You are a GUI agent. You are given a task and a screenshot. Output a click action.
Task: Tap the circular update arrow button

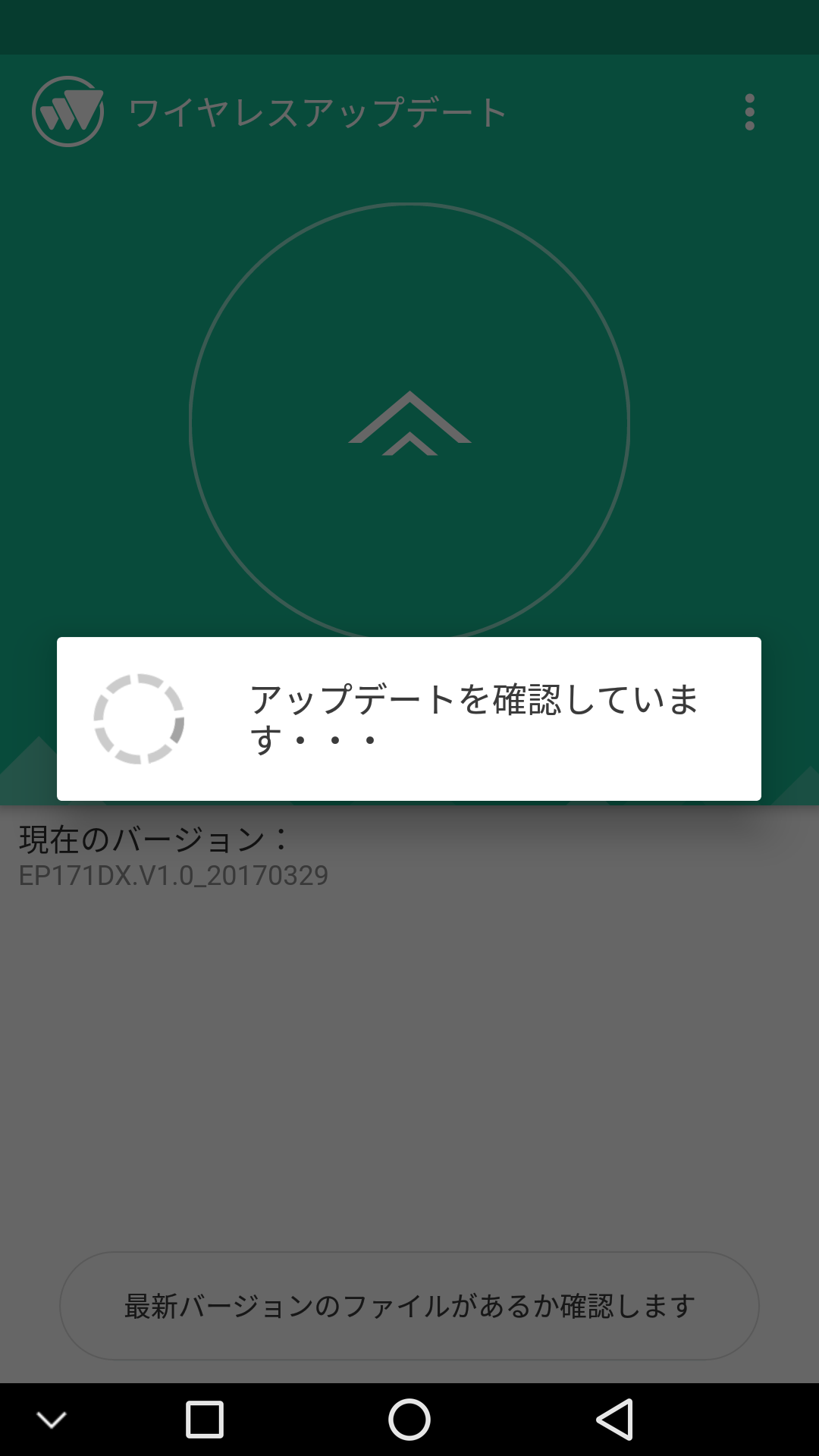pyautogui.click(x=409, y=422)
